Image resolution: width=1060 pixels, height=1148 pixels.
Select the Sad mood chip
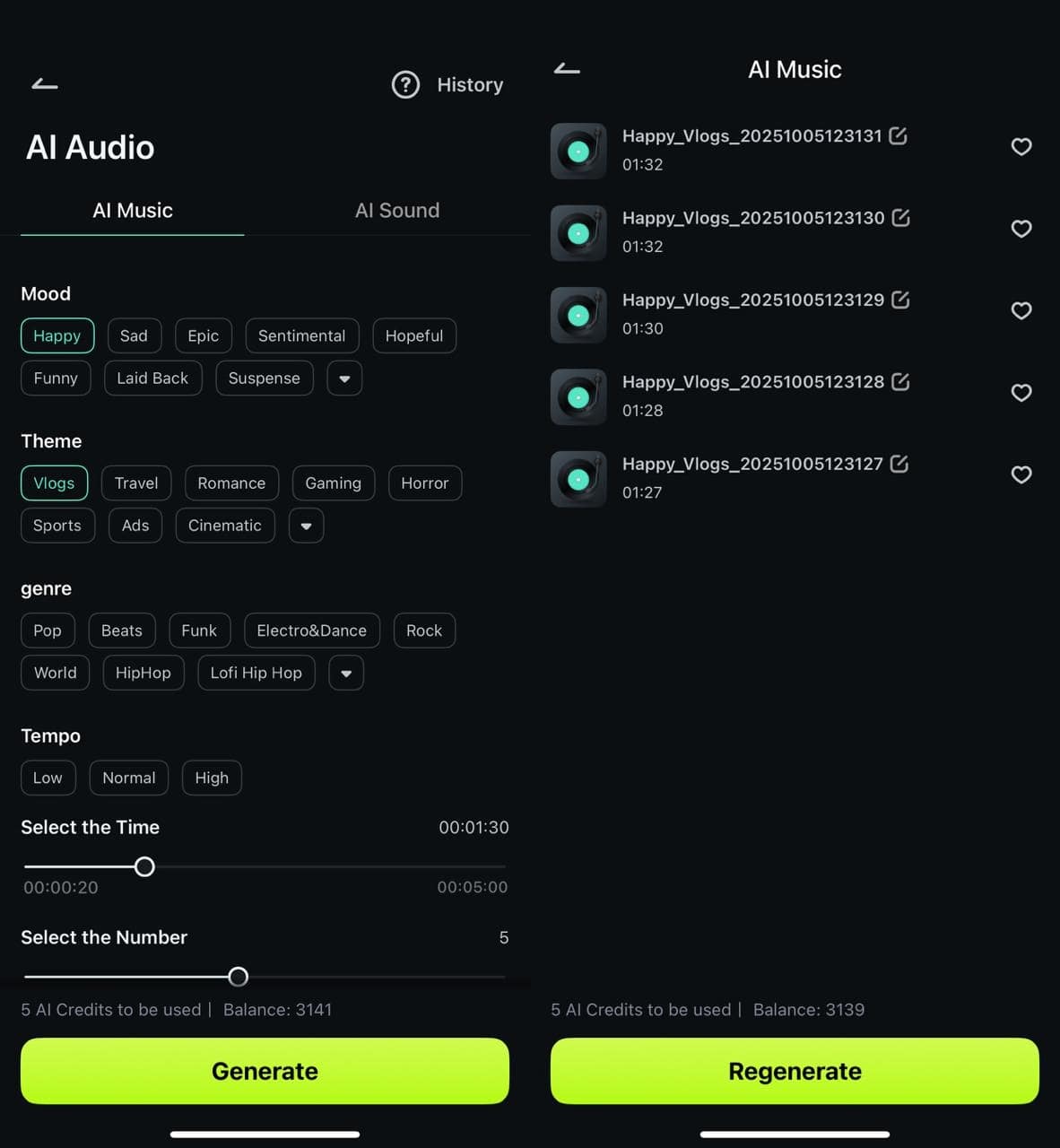coord(134,335)
